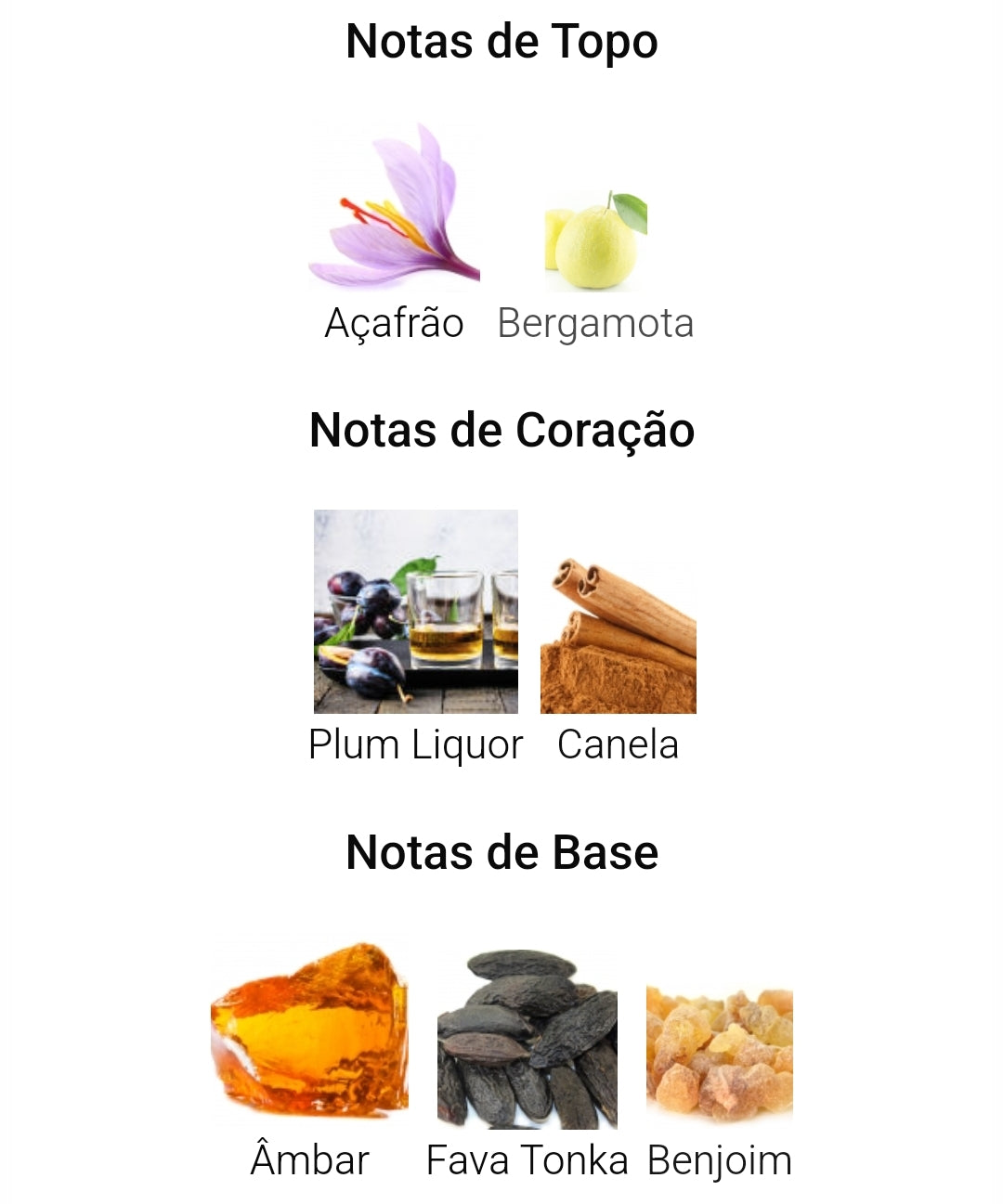
Task: Choose the Benjoim note
Action: (x=719, y=1053)
